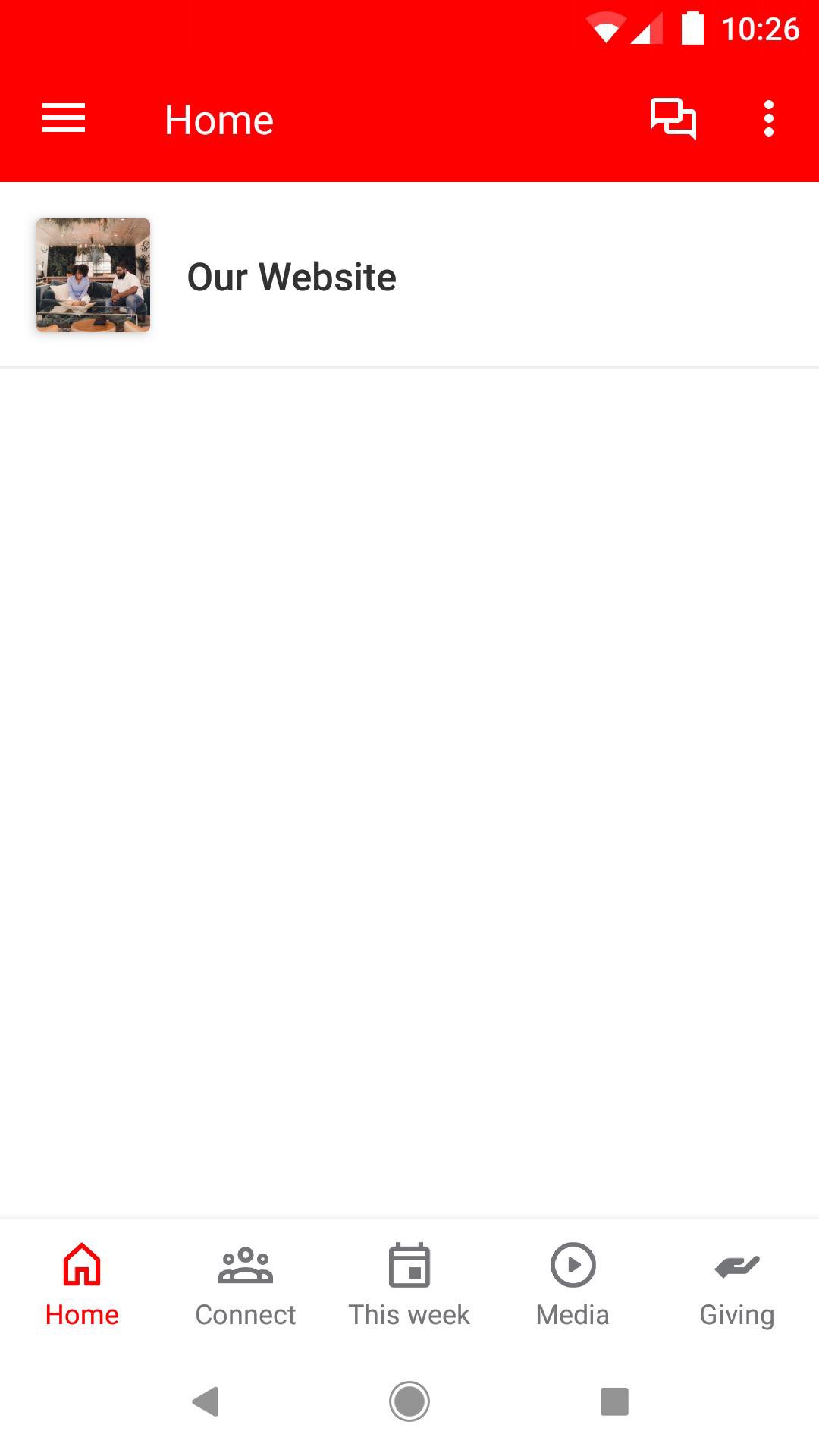819x1456 pixels.
Task: Go to the device home screen
Action: coord(409,1401)
